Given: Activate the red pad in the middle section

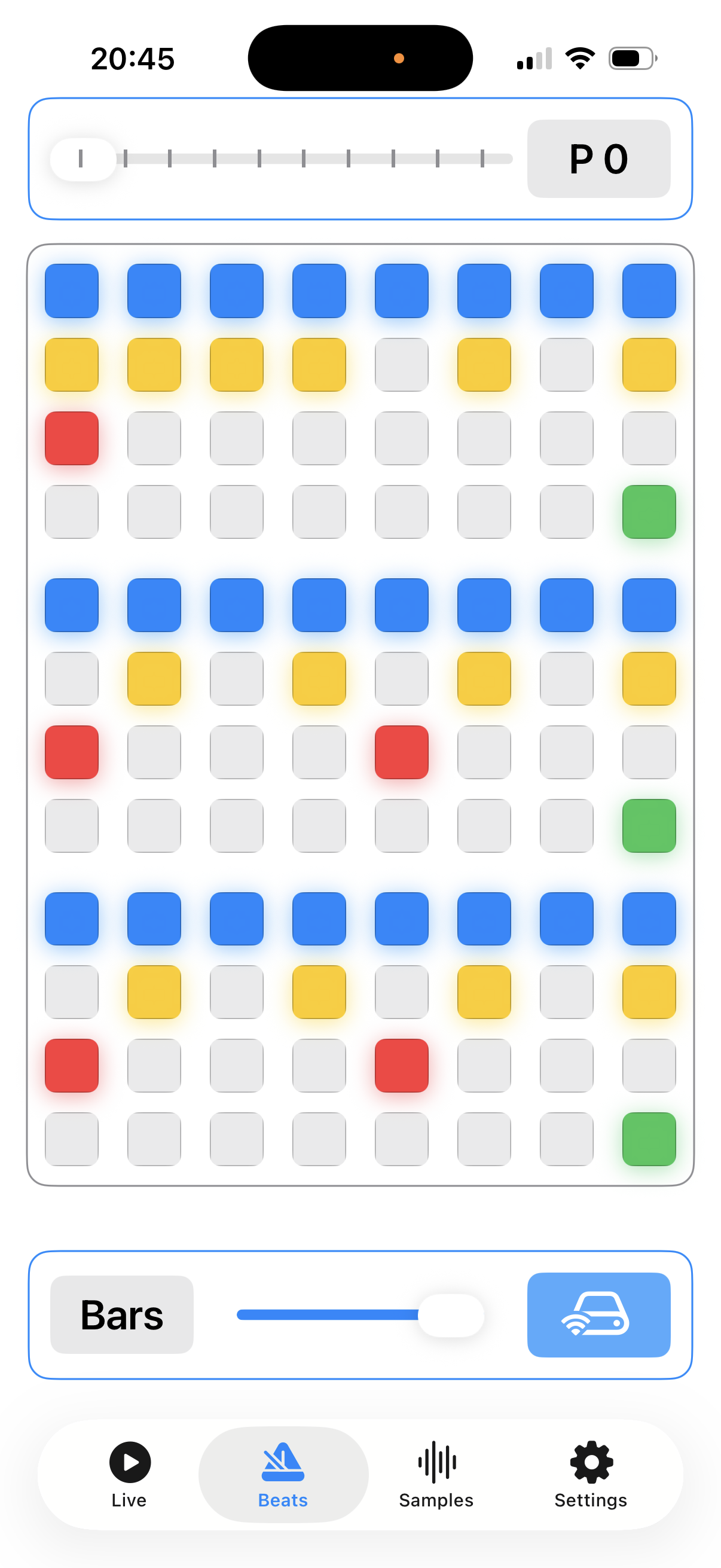Looking at the screenshot, I should 401,753.
